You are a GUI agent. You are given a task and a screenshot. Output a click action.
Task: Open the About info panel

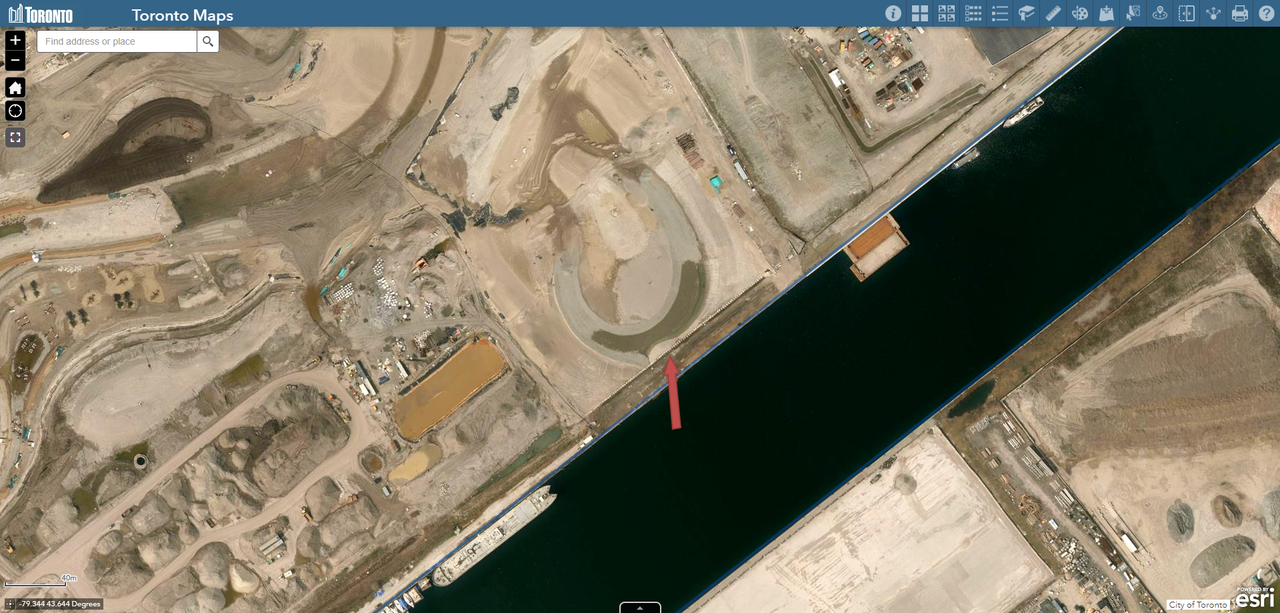(893, 13)
